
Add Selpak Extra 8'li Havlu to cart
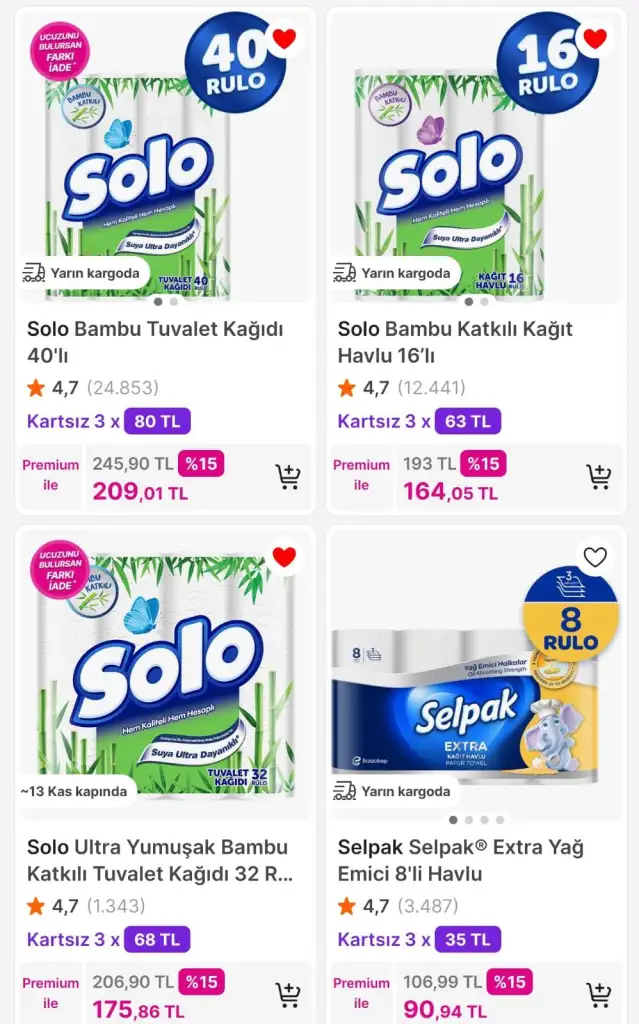(599, 995)
